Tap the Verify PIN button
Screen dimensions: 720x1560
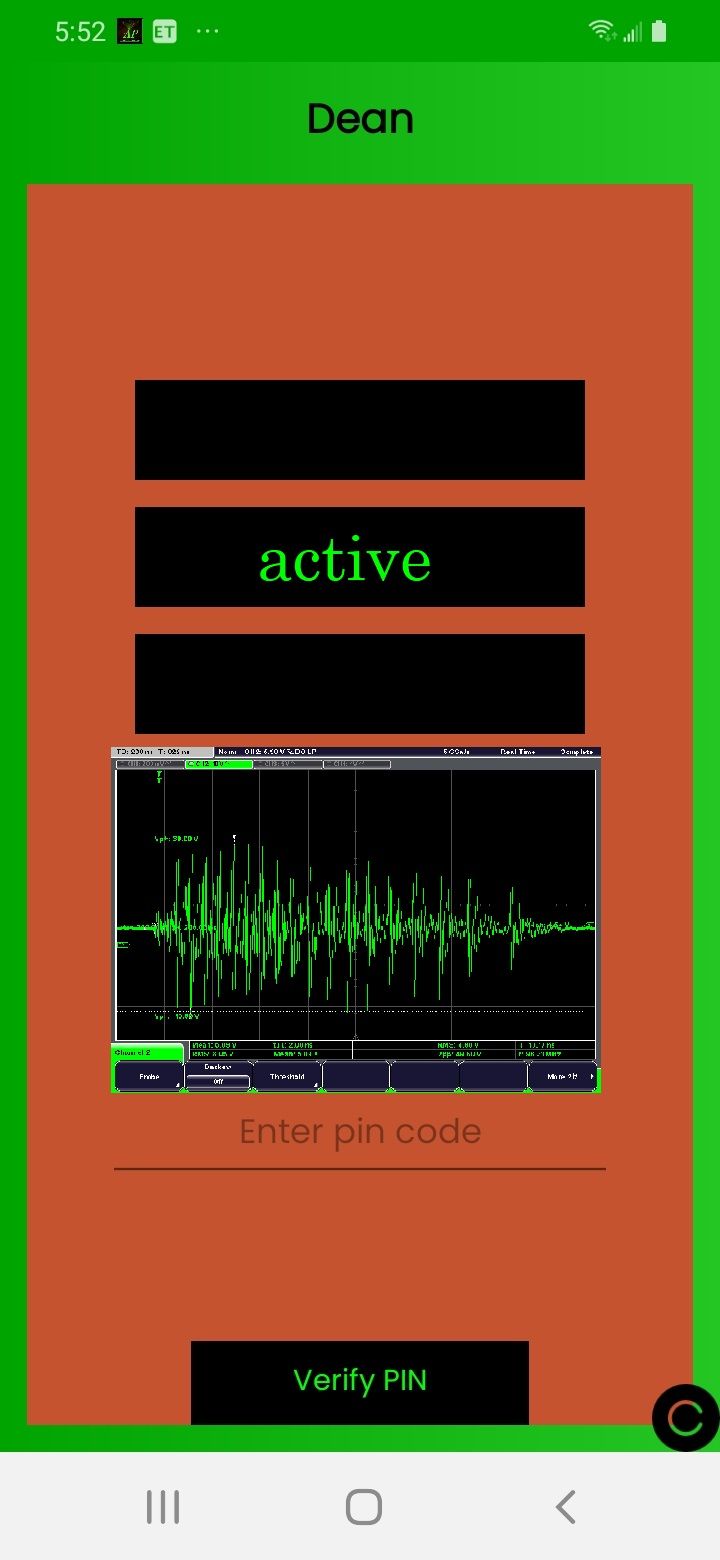click(x=360, y=1381)
